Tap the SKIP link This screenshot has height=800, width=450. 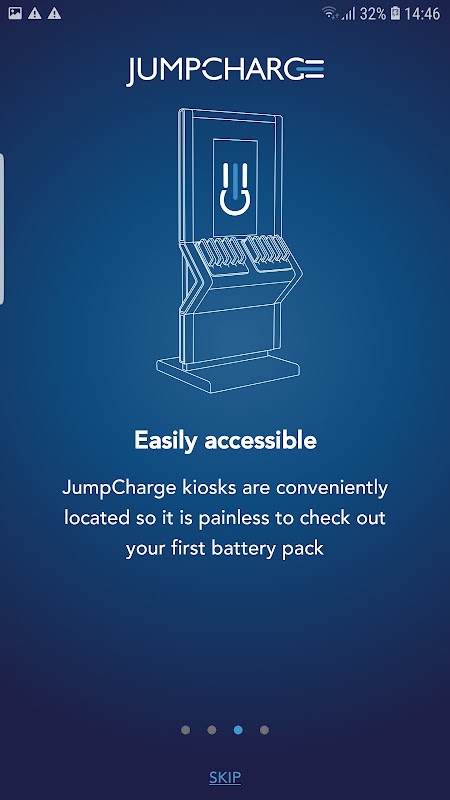pyautogui.click(x=225, y=778)
